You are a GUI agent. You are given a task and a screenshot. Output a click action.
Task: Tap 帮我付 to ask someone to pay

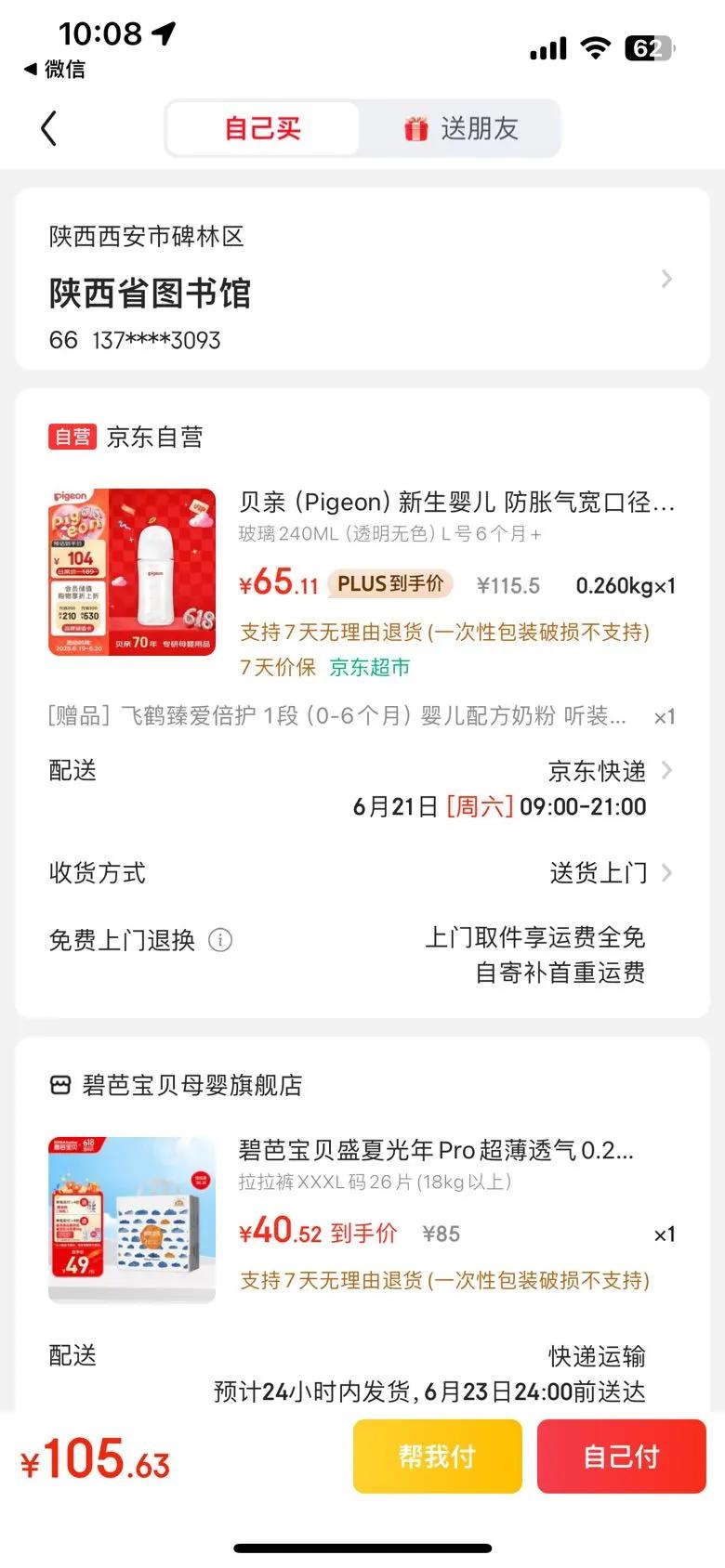[x=437, y=1457]
